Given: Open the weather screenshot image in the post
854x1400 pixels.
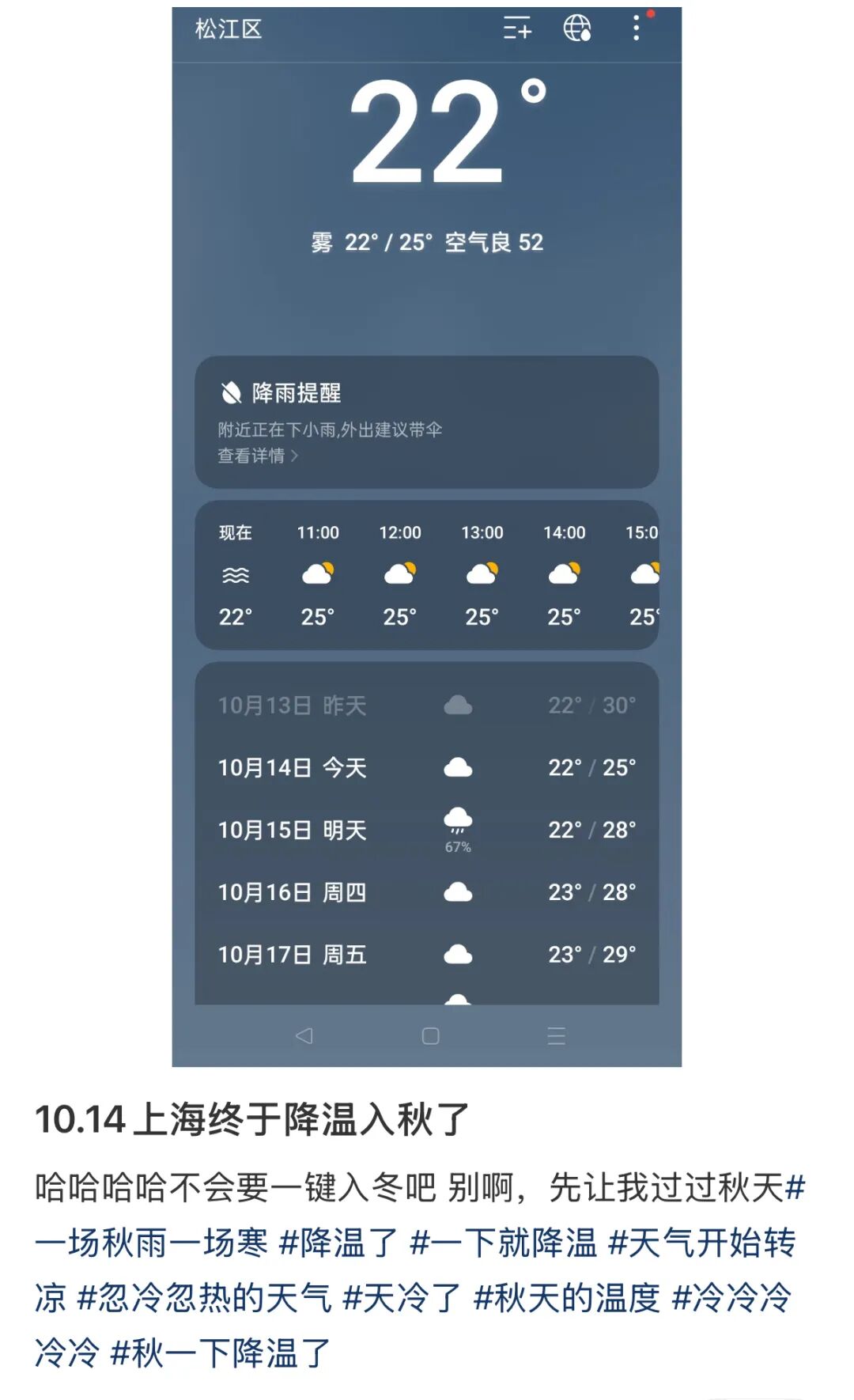Looking at the screenshot, I should (426, 536).
